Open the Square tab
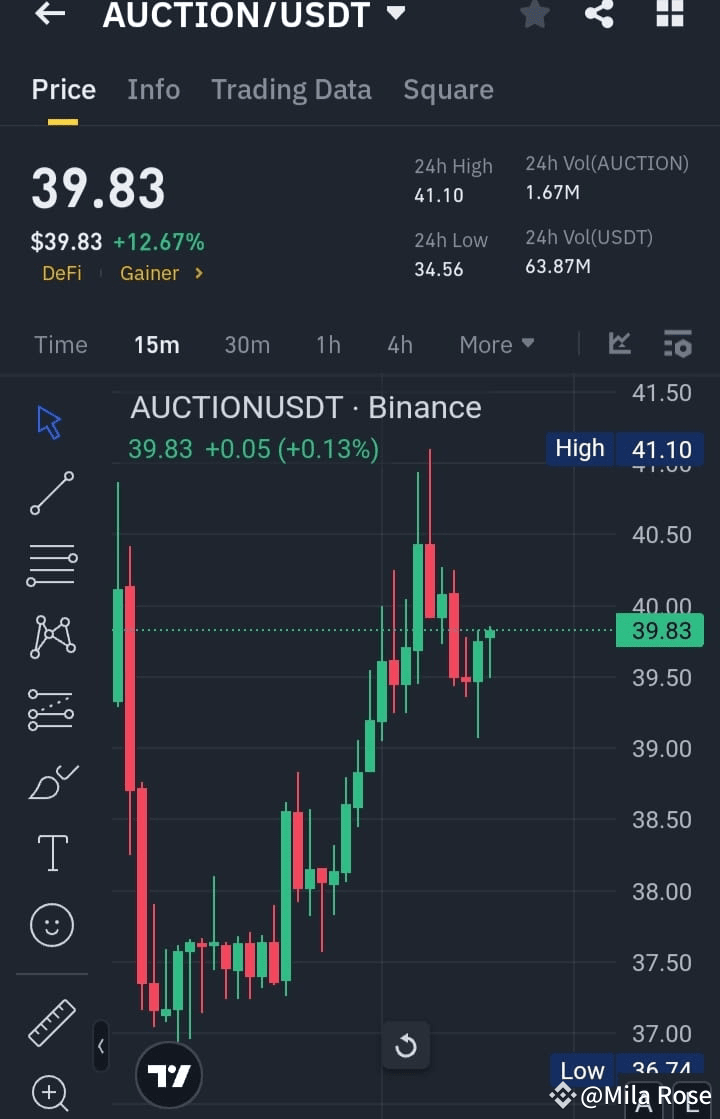Image resolution: width=720 pixels, height=1119 pixels. pyautogui.click(x=448, y=89)
